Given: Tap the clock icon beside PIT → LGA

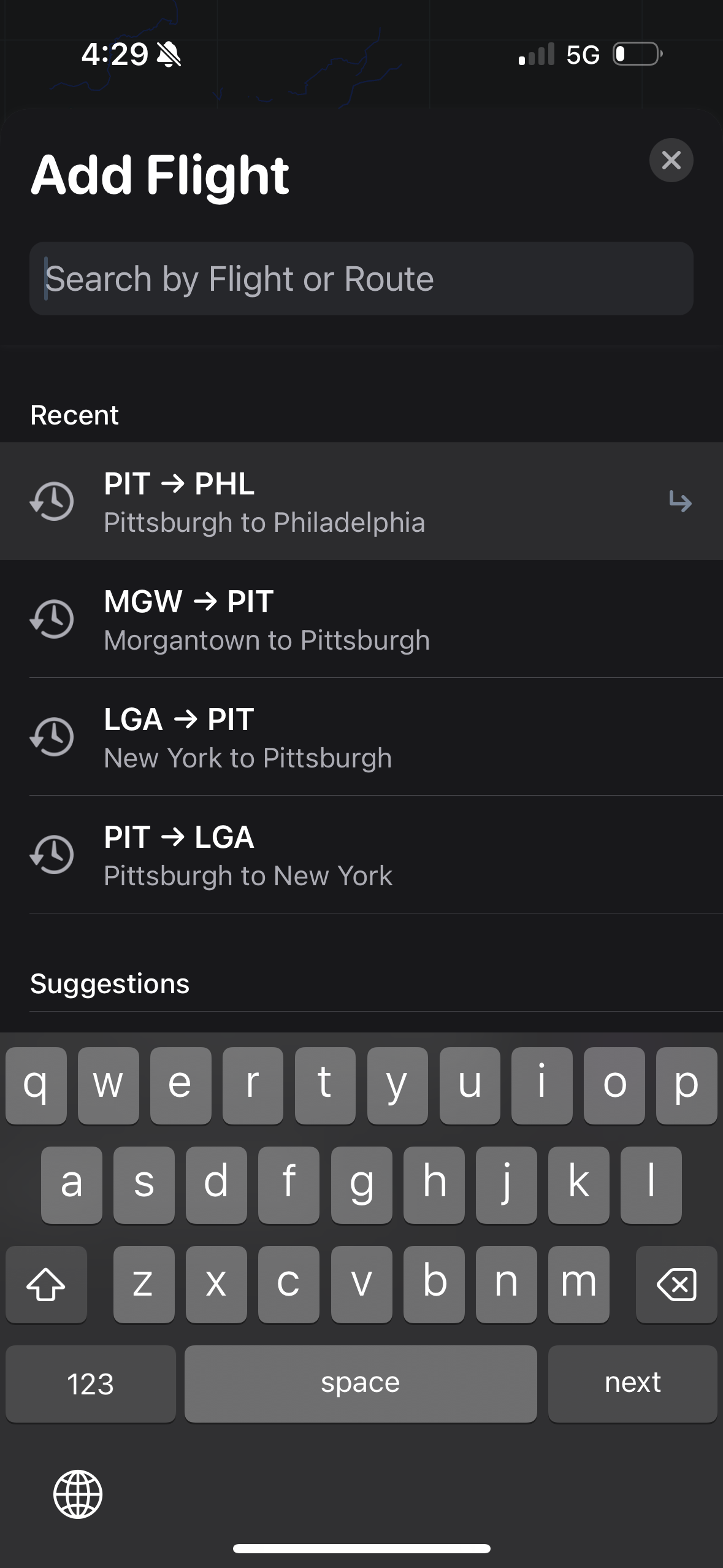Looking at the screenshot, I should [x=52, y=854].
